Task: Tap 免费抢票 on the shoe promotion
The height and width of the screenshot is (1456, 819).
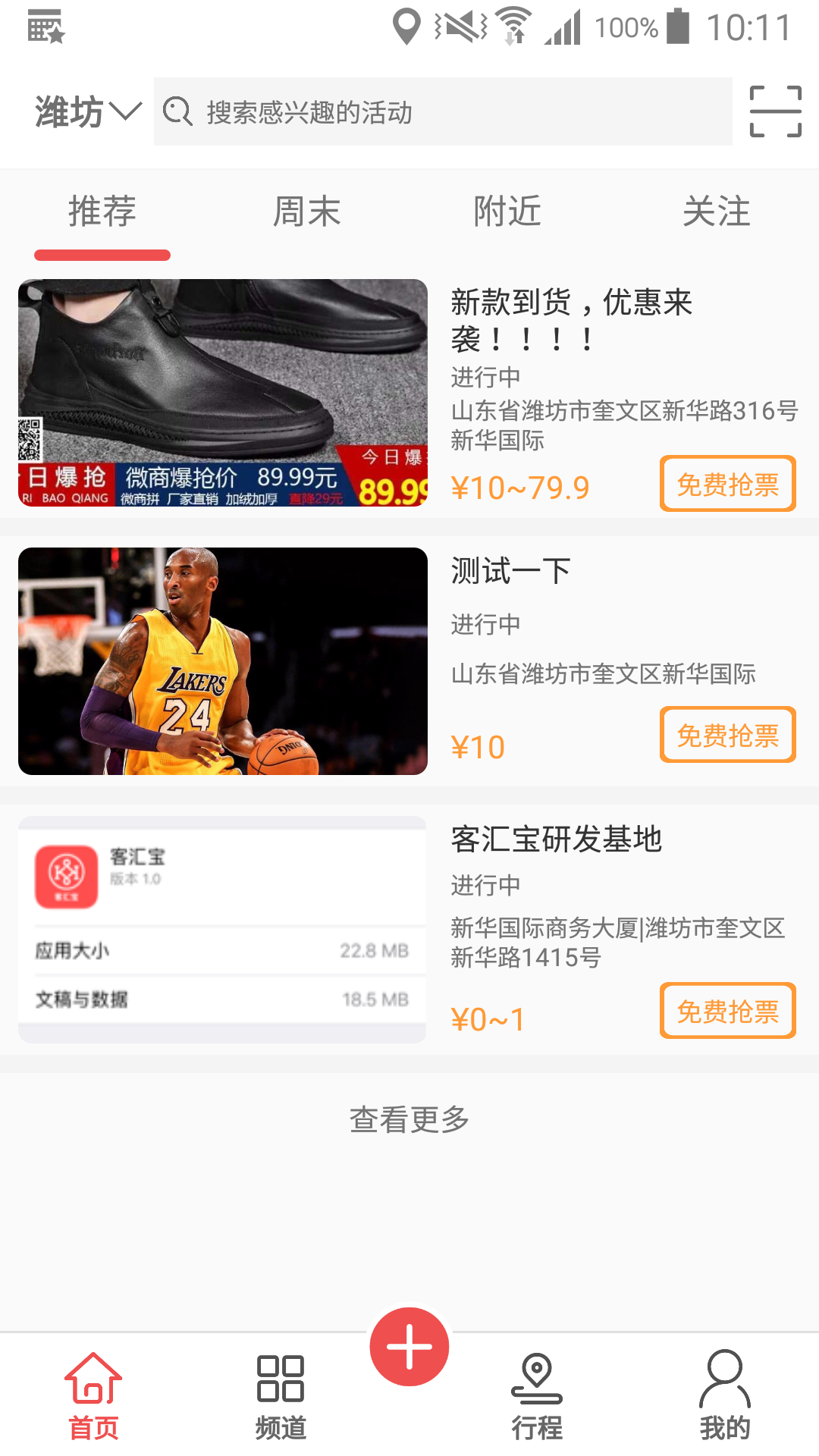Action: [726, 484]
